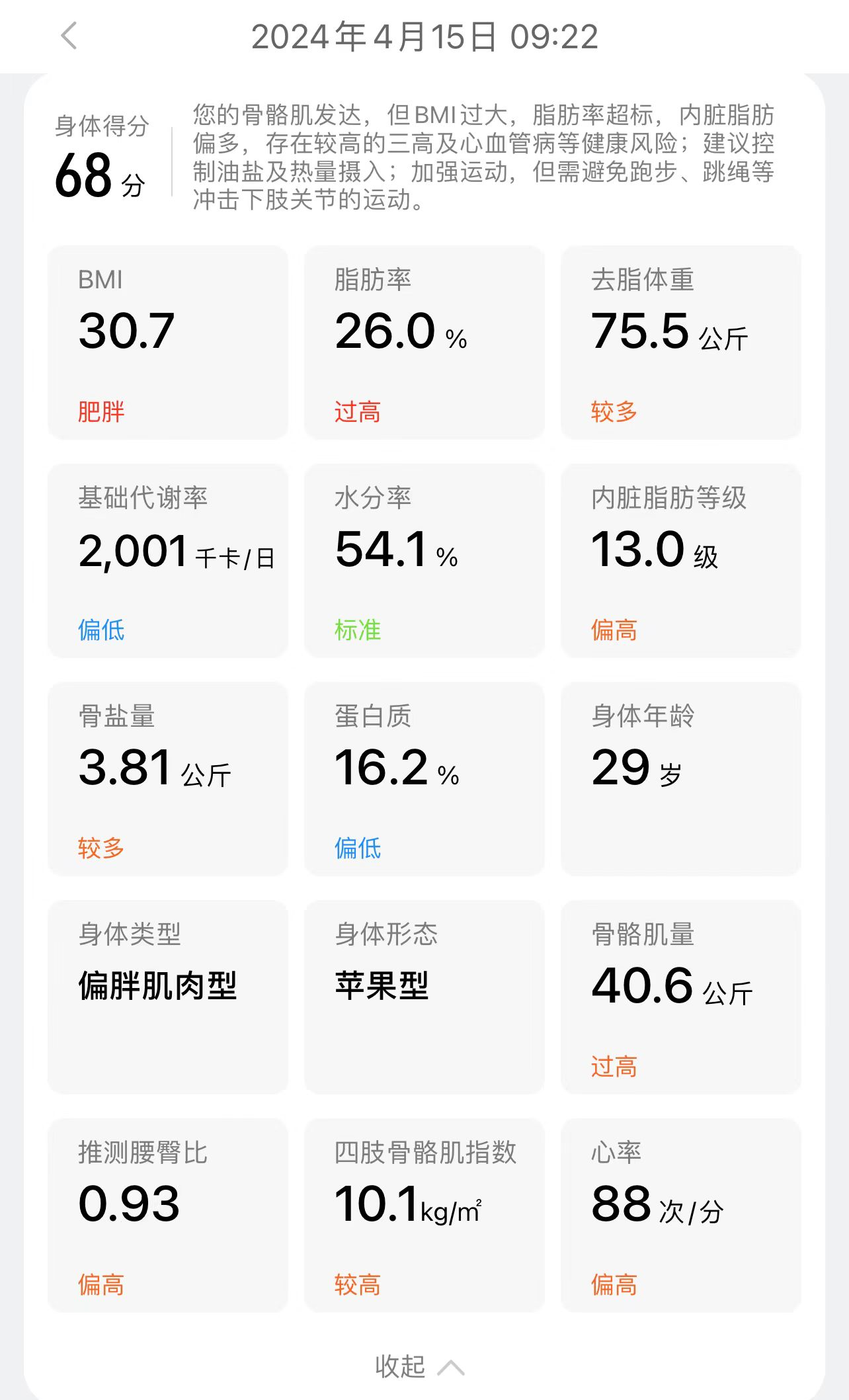Show 基础代谢率 2,001 千卡/日 details
Viewport: 849px width, 1400px height.
pyautogui.click(x=168, y=560)
